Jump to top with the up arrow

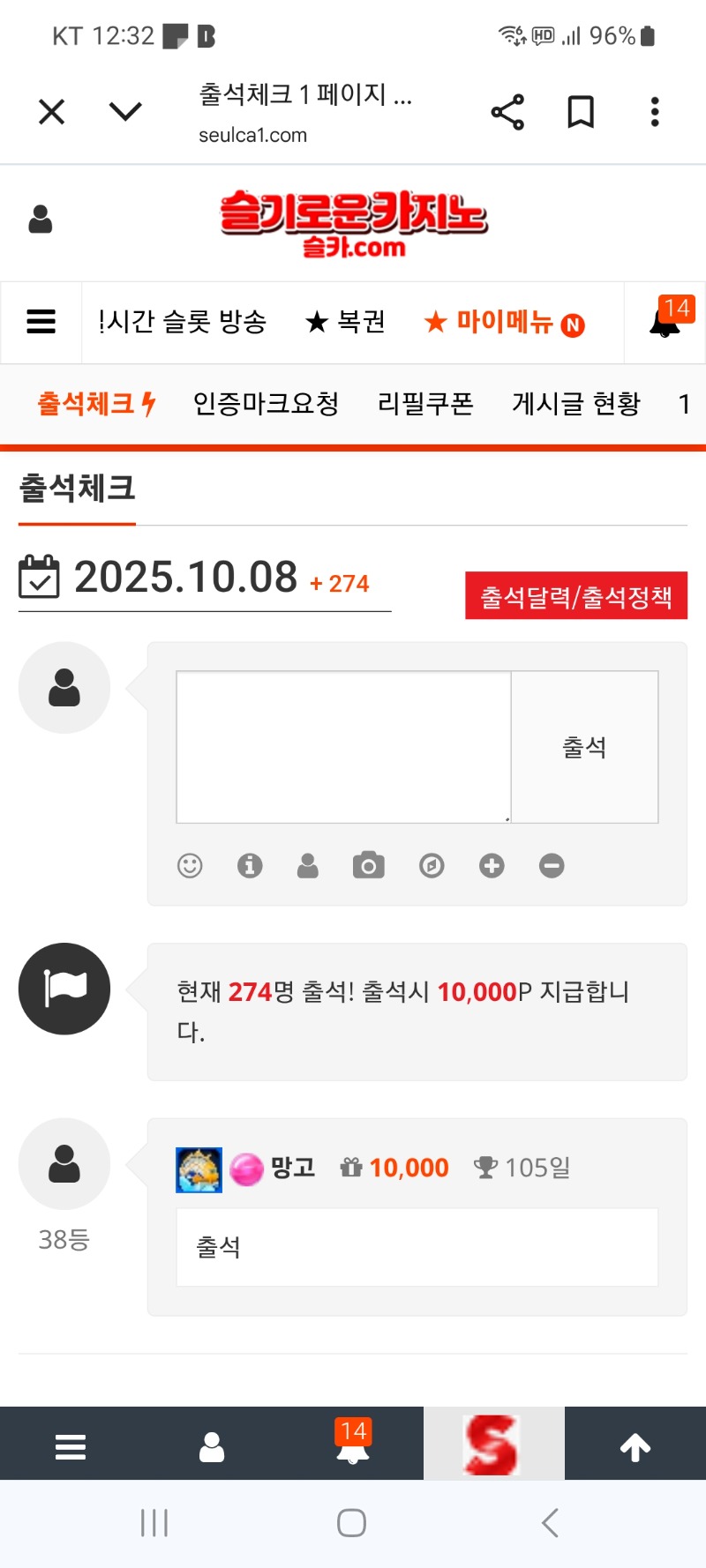pos(635,1447)
